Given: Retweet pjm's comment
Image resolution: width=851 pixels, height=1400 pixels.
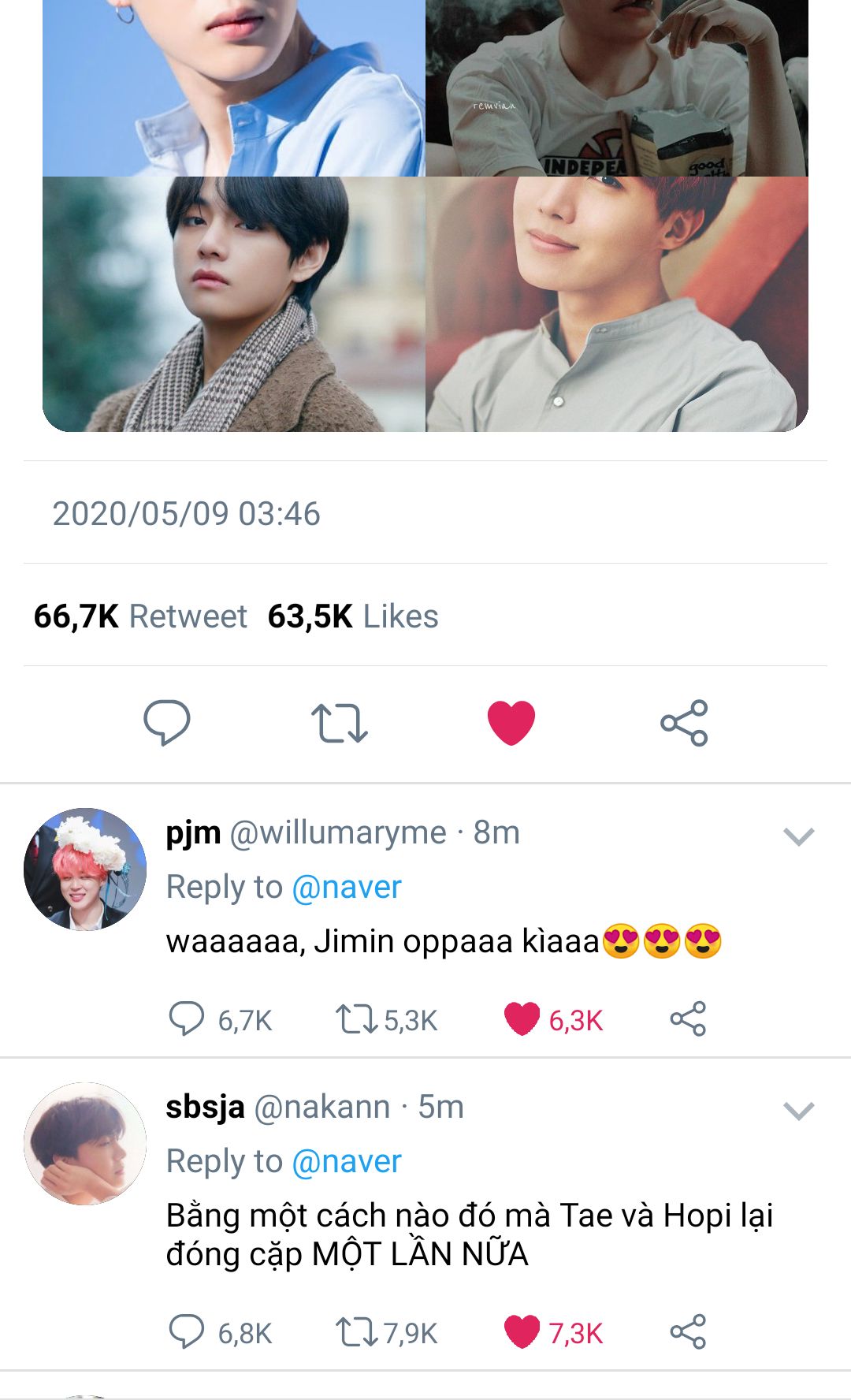Looking at the screenshot, I should [356, 1018].
